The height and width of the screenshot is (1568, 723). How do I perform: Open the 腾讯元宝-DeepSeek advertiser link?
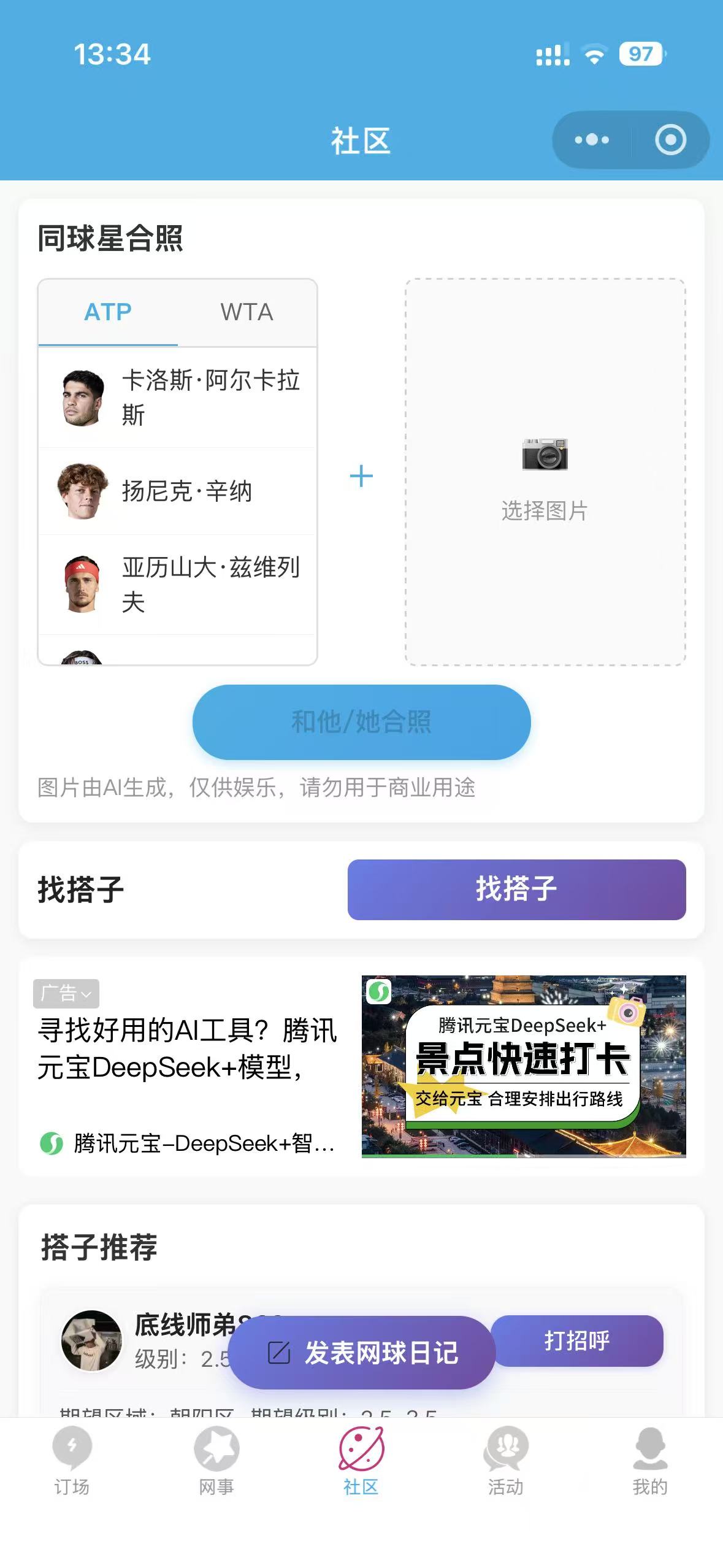coord(184,1142)
